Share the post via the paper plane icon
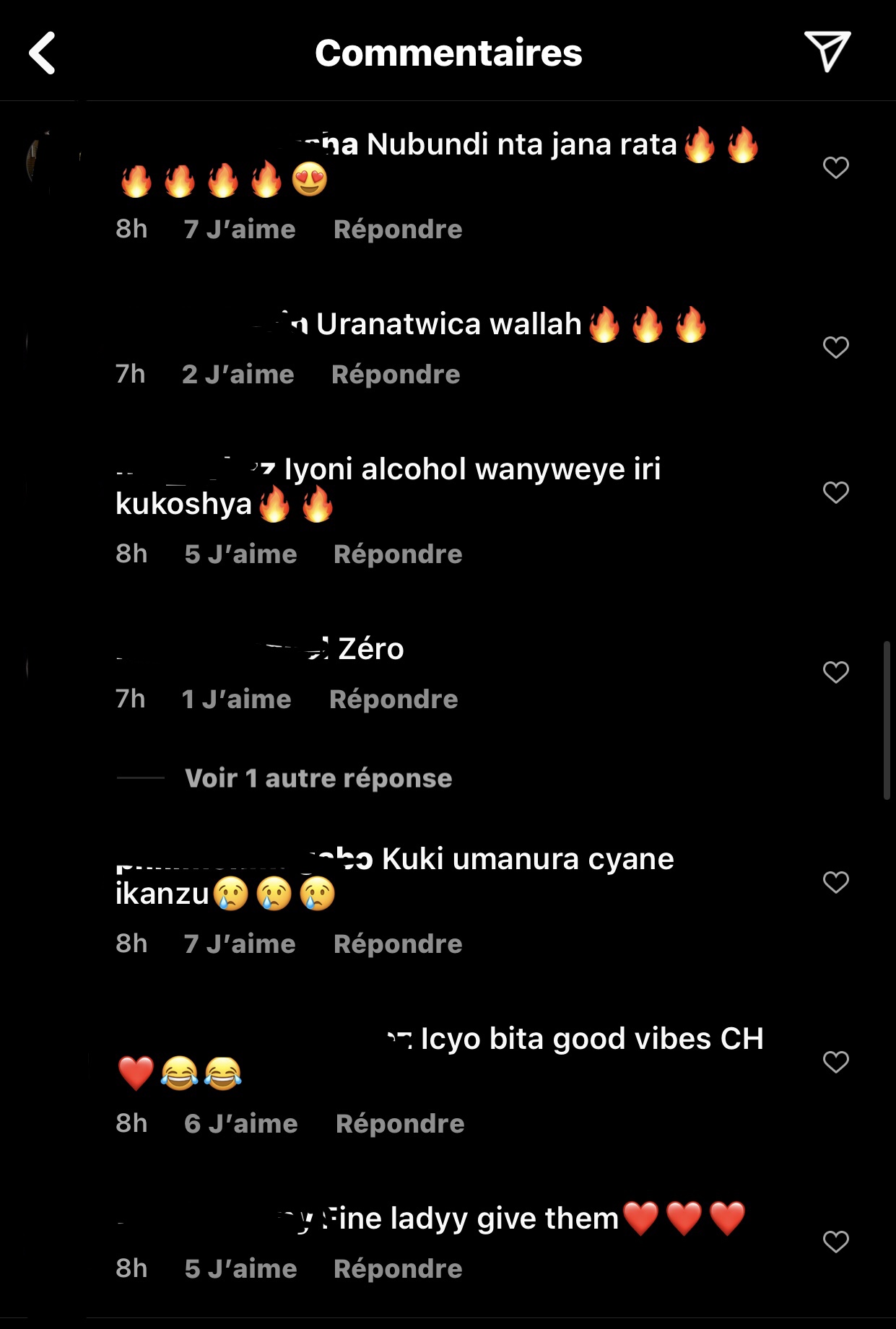Screen dimensions: 896x1329 click(827, 51)
